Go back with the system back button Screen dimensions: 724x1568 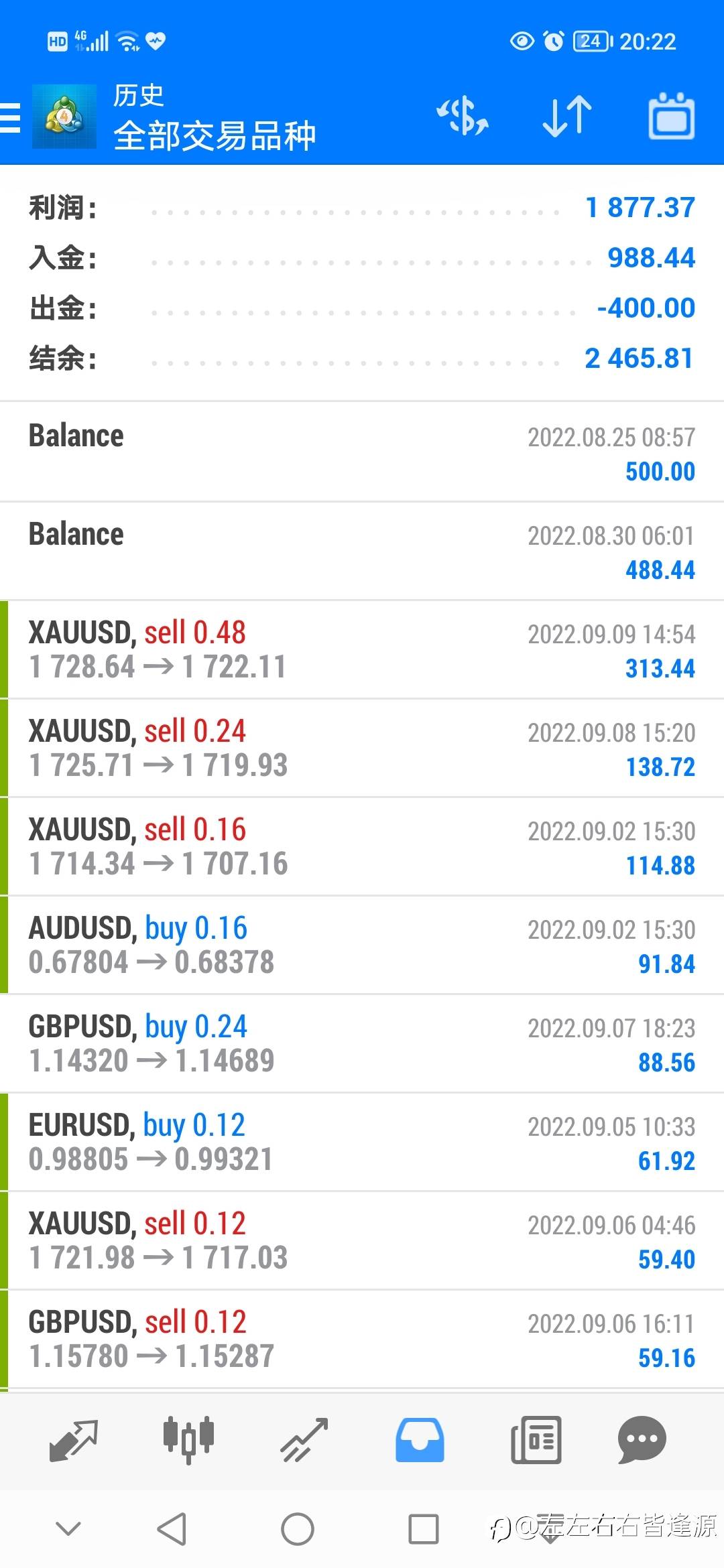(x=172, y=1528)
